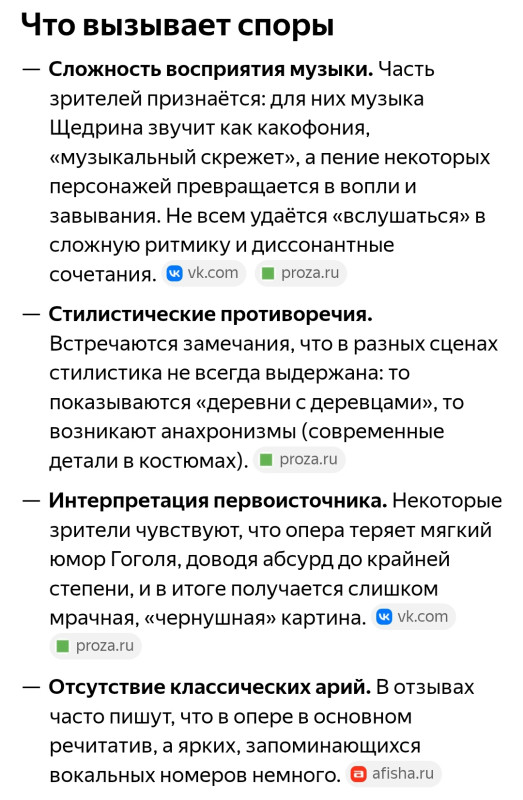The image size is (523, 800).
Task: Open the vk.com source under Интерпретация первоисточника
Action: pos(414,617)
